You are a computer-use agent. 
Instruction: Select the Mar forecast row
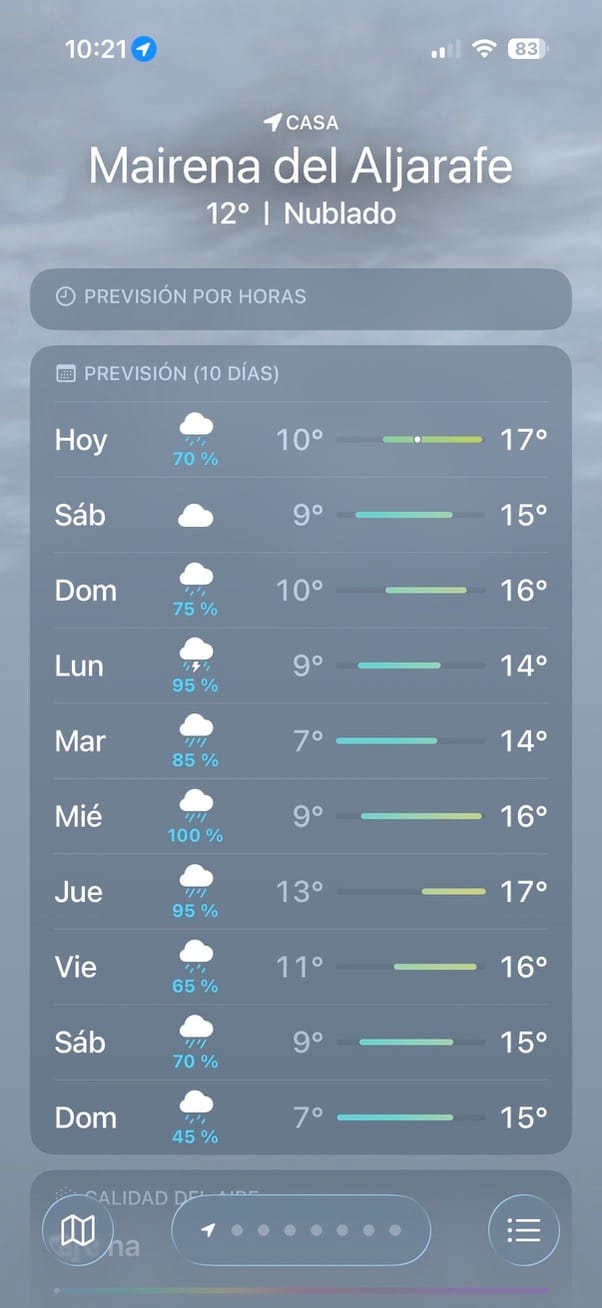pyautogui.click(x=300, y=741)
